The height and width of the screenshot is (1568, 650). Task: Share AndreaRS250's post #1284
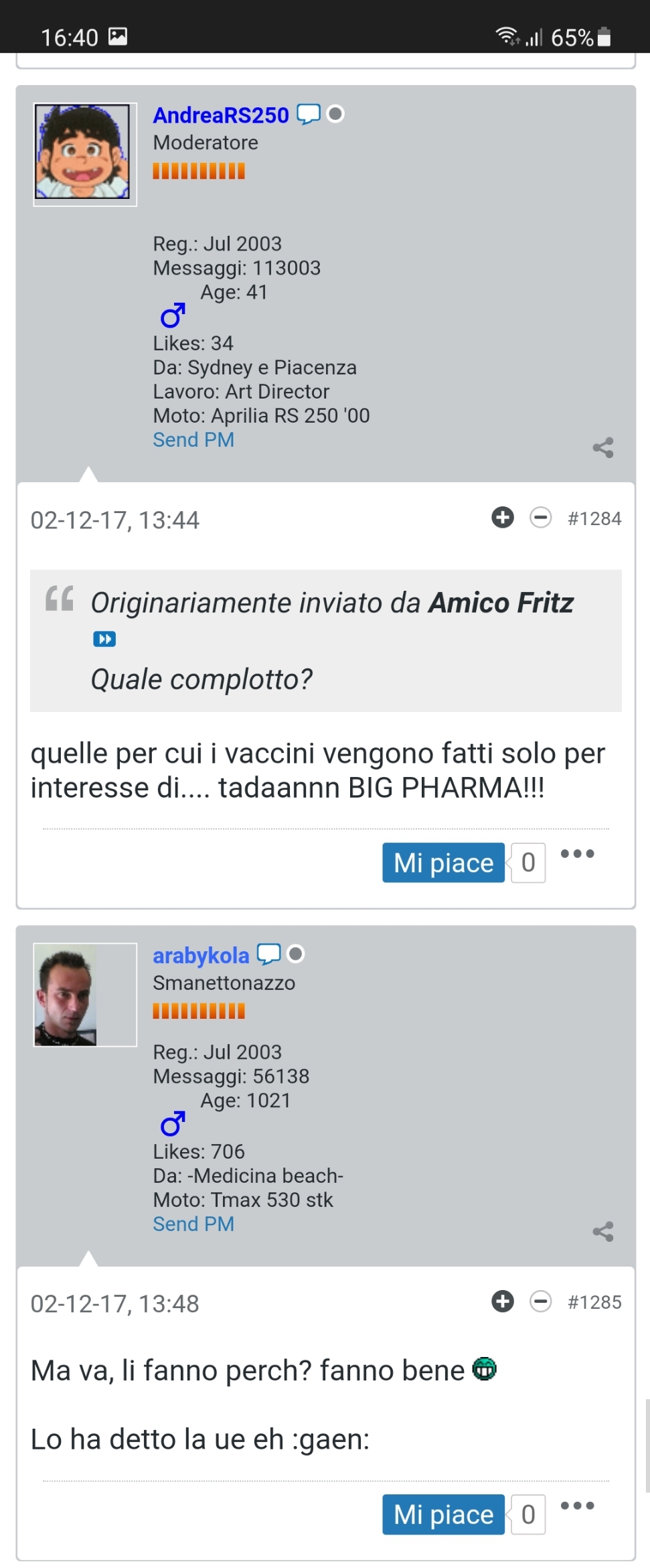pos(603,447)
